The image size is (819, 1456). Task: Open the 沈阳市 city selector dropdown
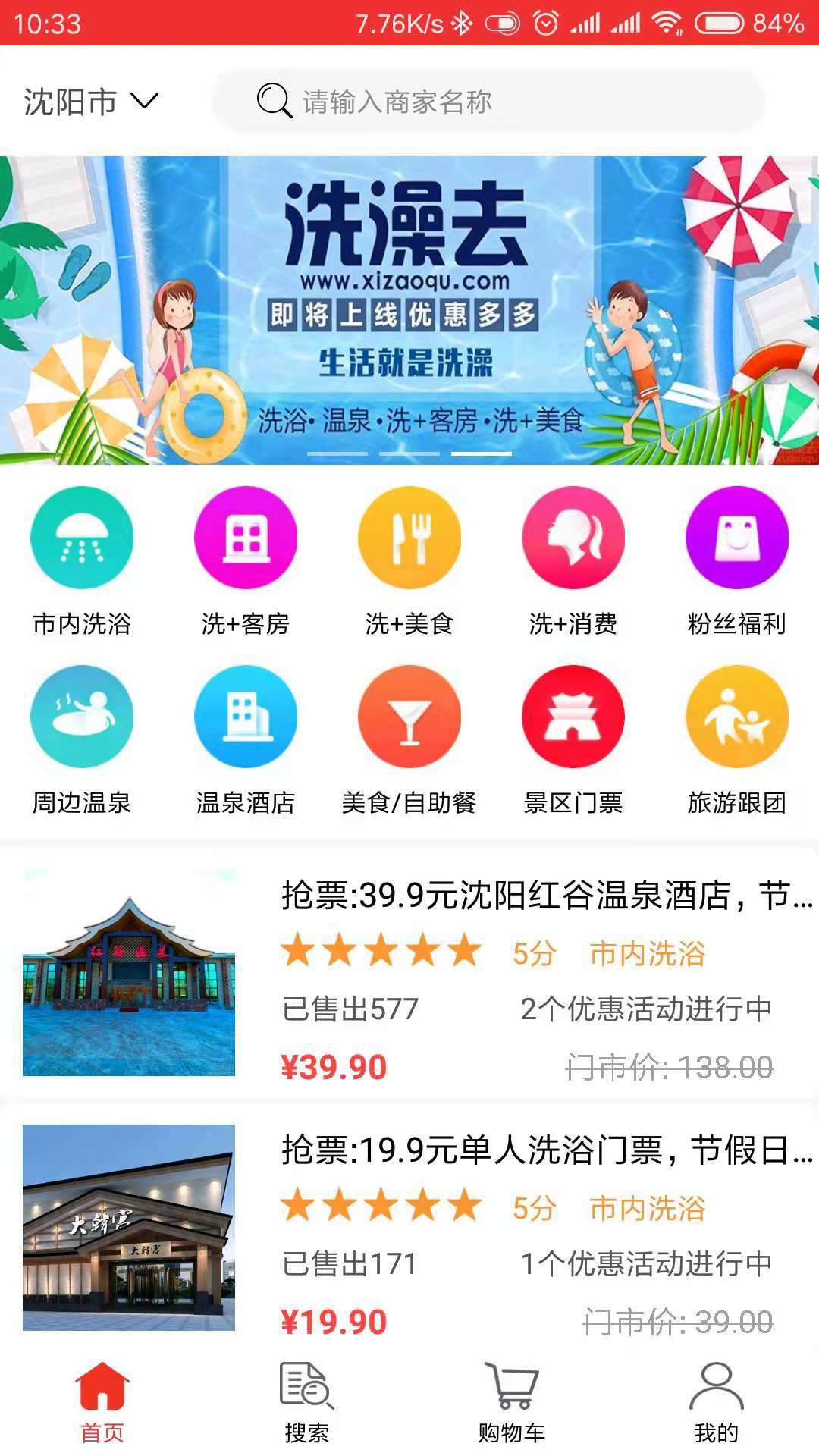point(91,102)
